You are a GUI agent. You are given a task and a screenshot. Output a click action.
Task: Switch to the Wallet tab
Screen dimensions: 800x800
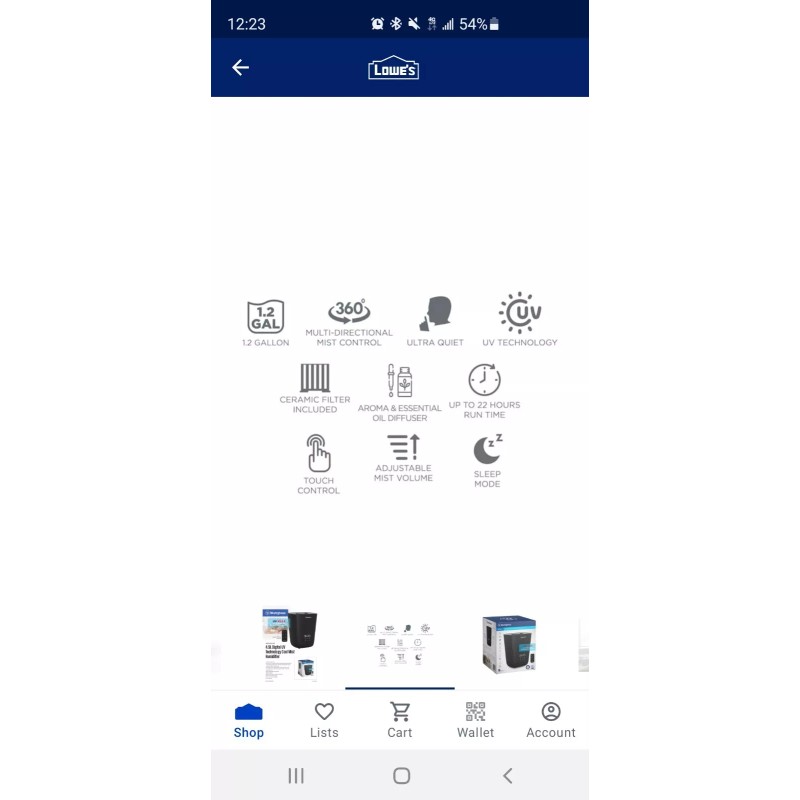coord(475,720)
